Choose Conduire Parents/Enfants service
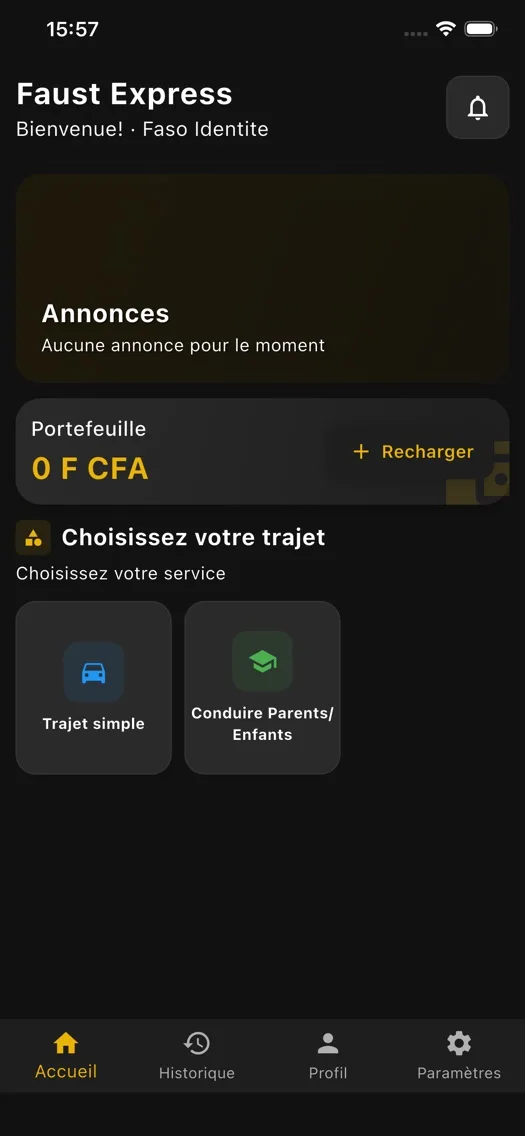This screenshot has width=525, height=1136. [262, 688]
